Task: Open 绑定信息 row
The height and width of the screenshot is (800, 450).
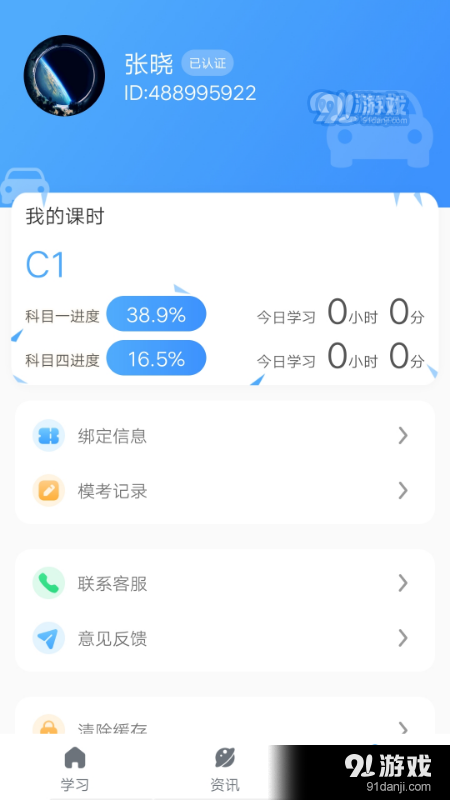Action: pos(225,436)
